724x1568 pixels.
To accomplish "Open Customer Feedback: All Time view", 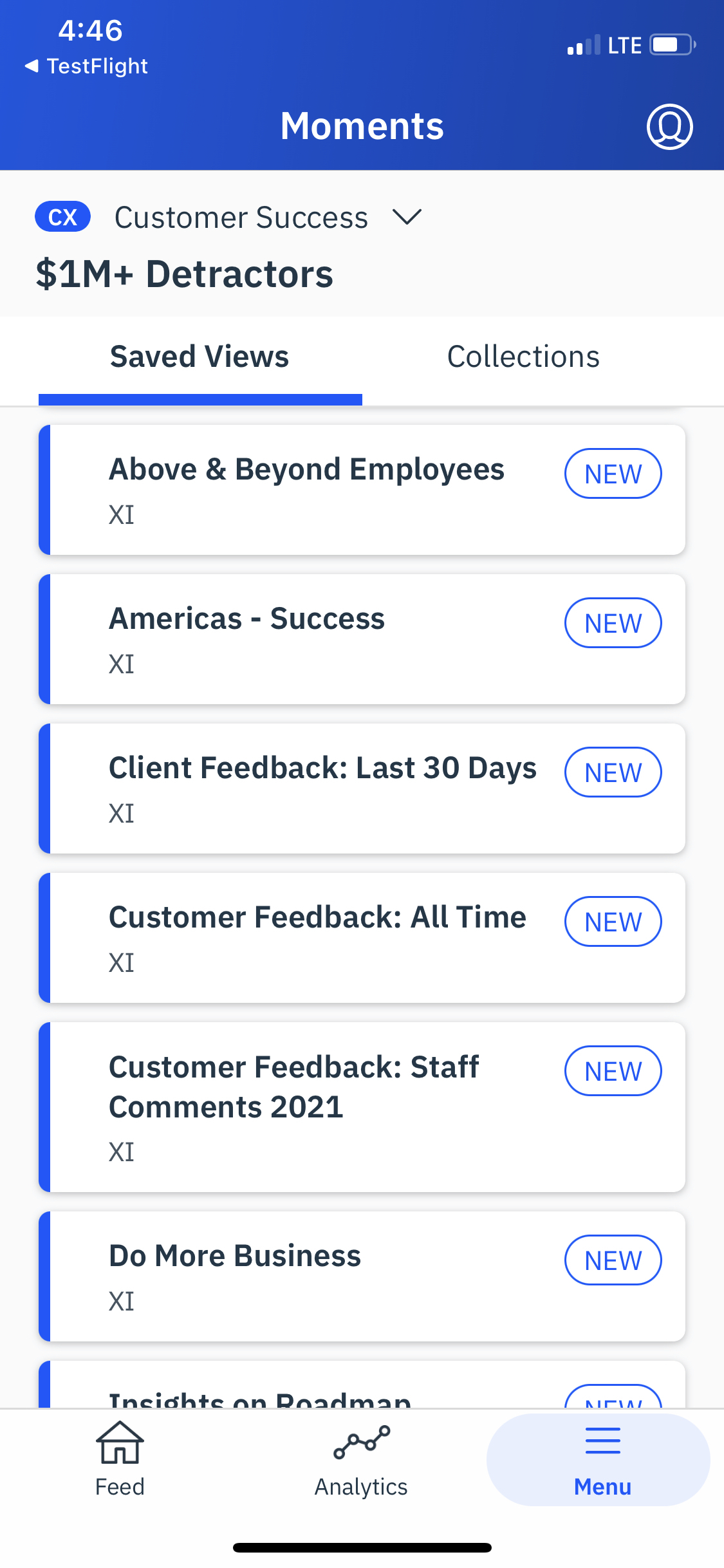I will coord(362,938).
